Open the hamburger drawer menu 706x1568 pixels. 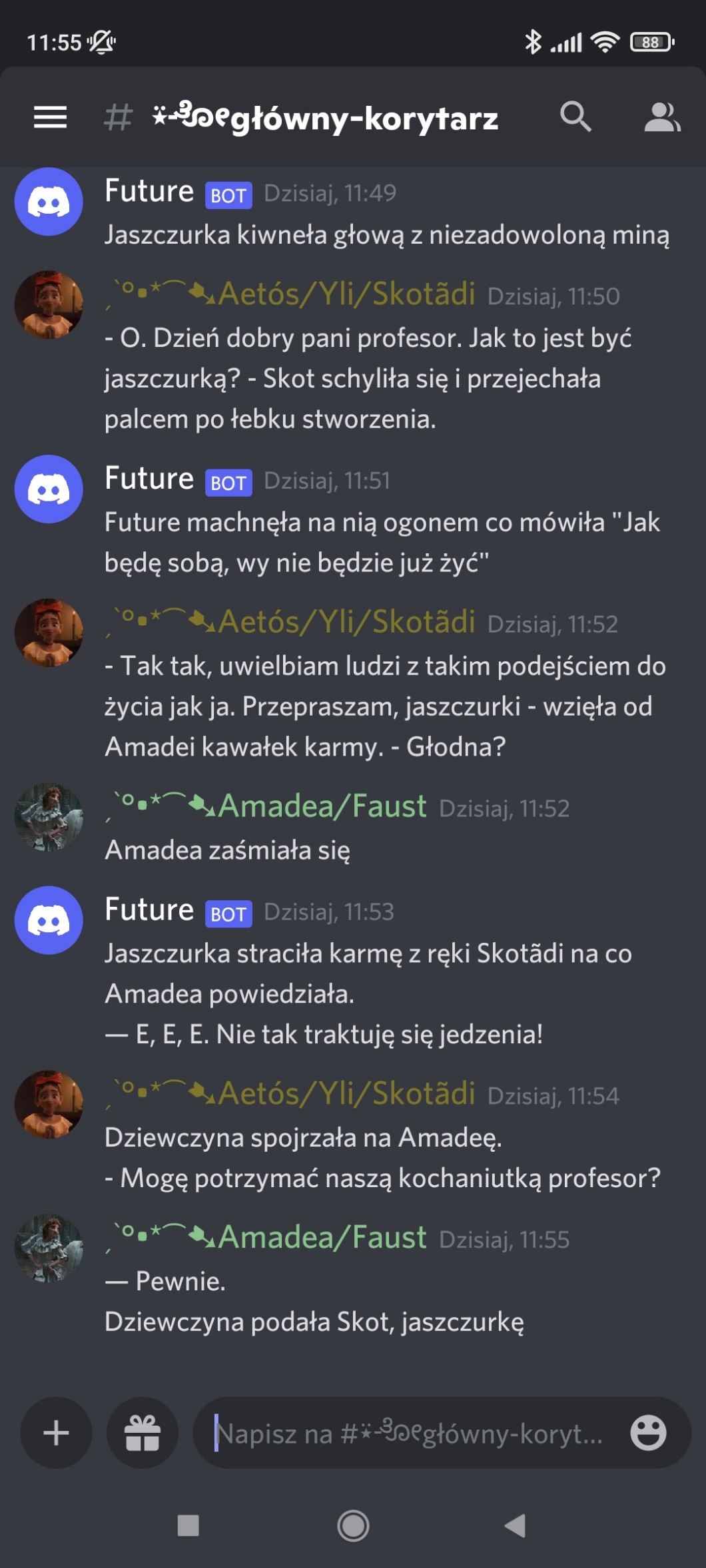coord(51,117)
